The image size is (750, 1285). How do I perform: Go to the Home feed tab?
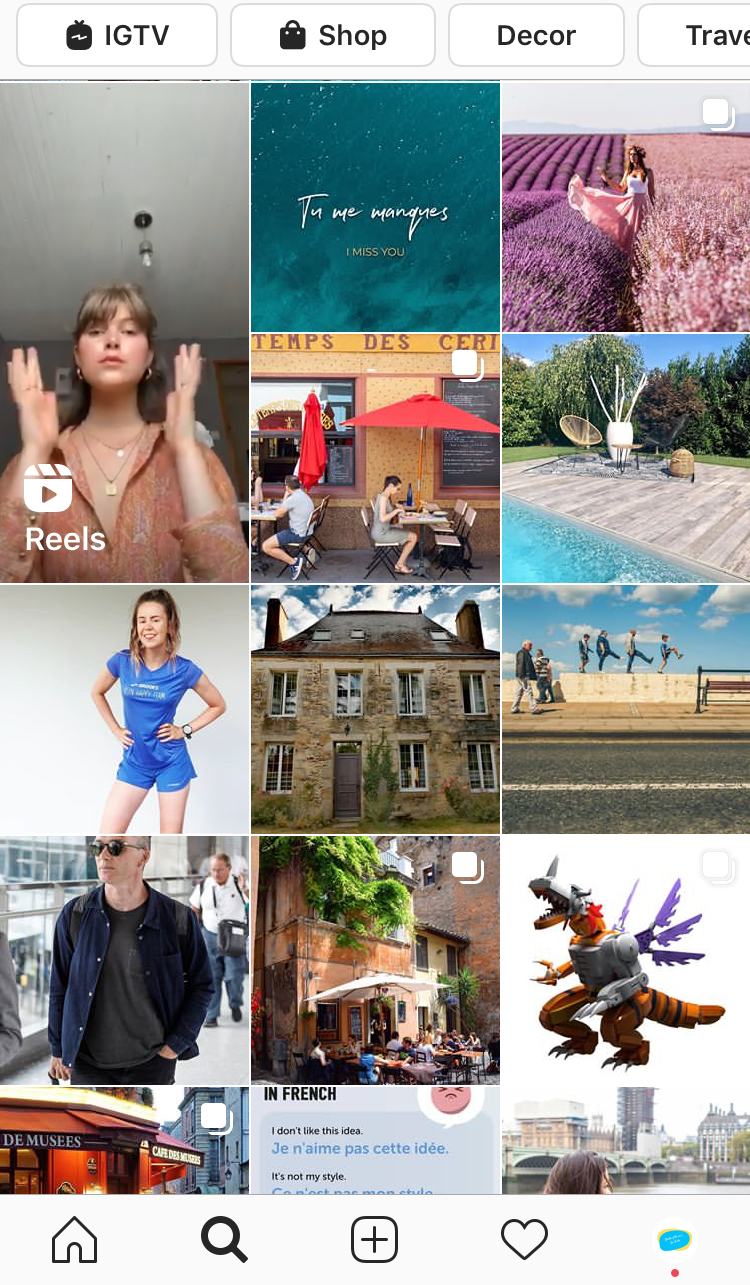pos(75,1241)
